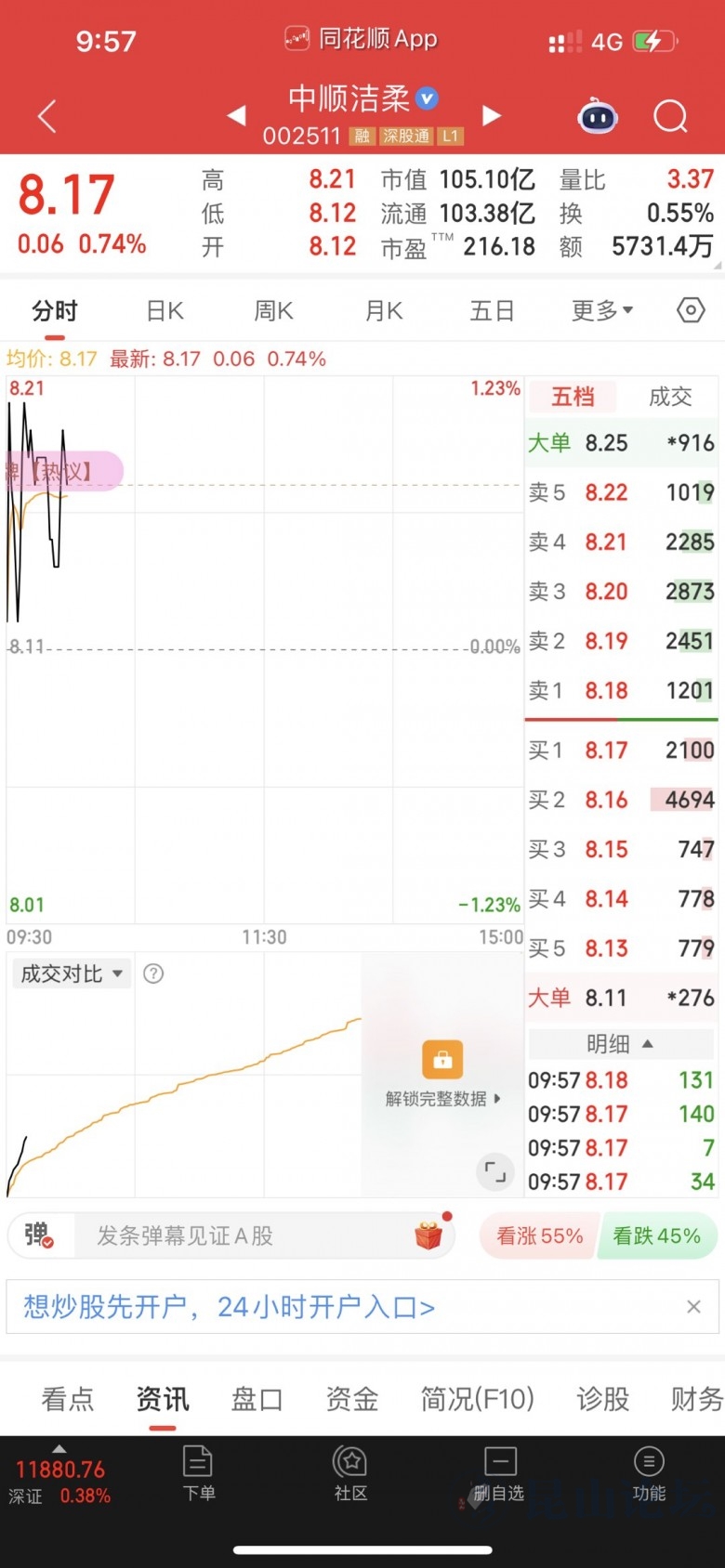The image size is (725, 1568).
Task: Vote 看跌 45% bearish
Action: click(657, 1236)
